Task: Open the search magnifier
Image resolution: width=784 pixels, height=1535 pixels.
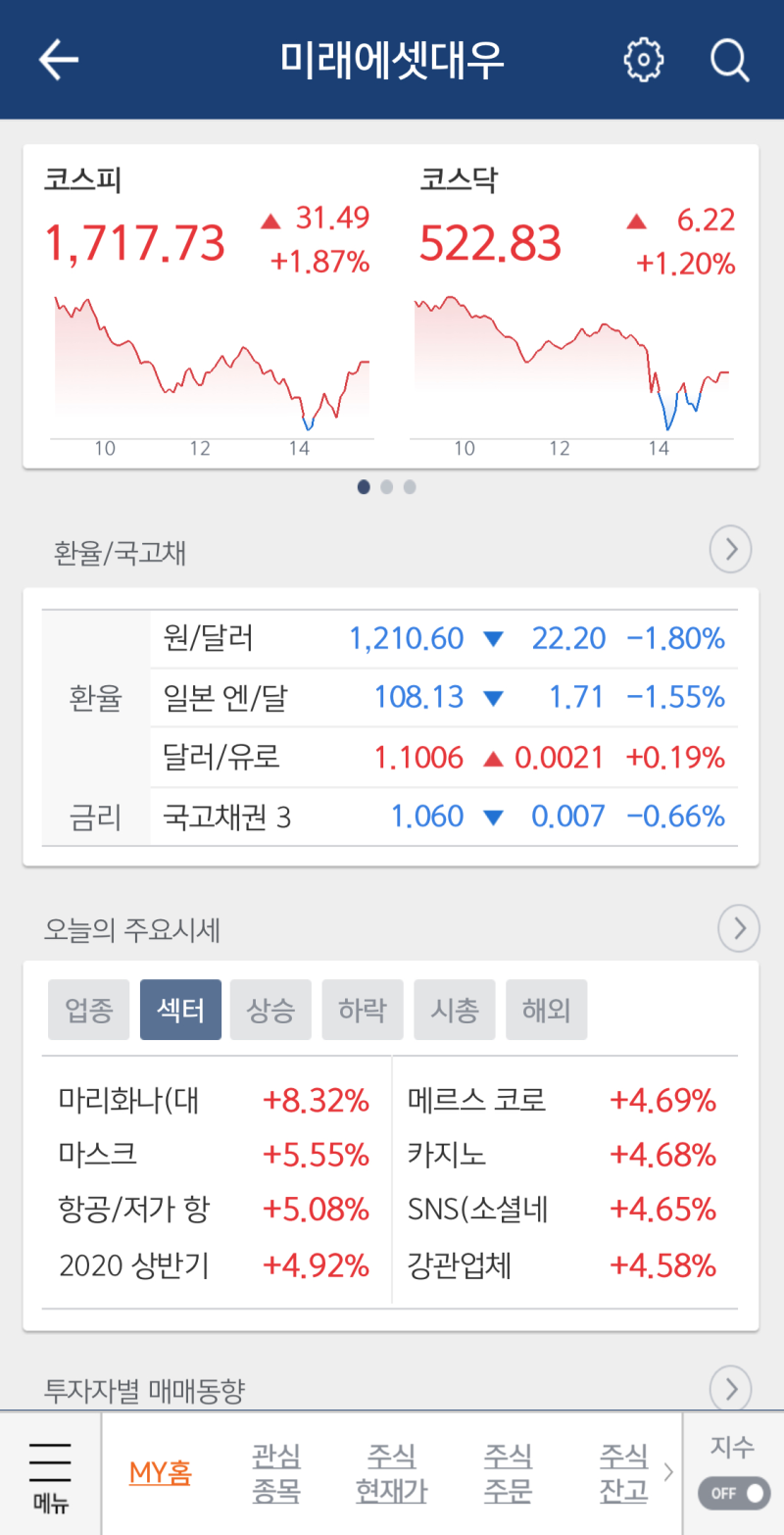Action: [730, 60]
